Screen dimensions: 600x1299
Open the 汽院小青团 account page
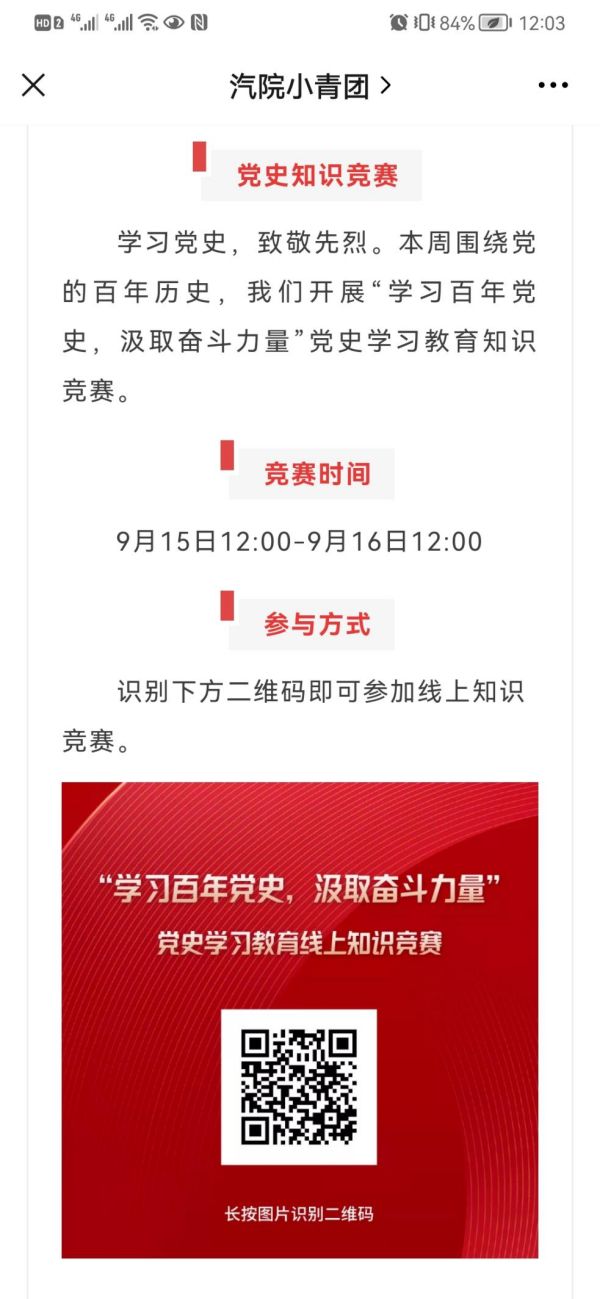(x=309, y=87)
